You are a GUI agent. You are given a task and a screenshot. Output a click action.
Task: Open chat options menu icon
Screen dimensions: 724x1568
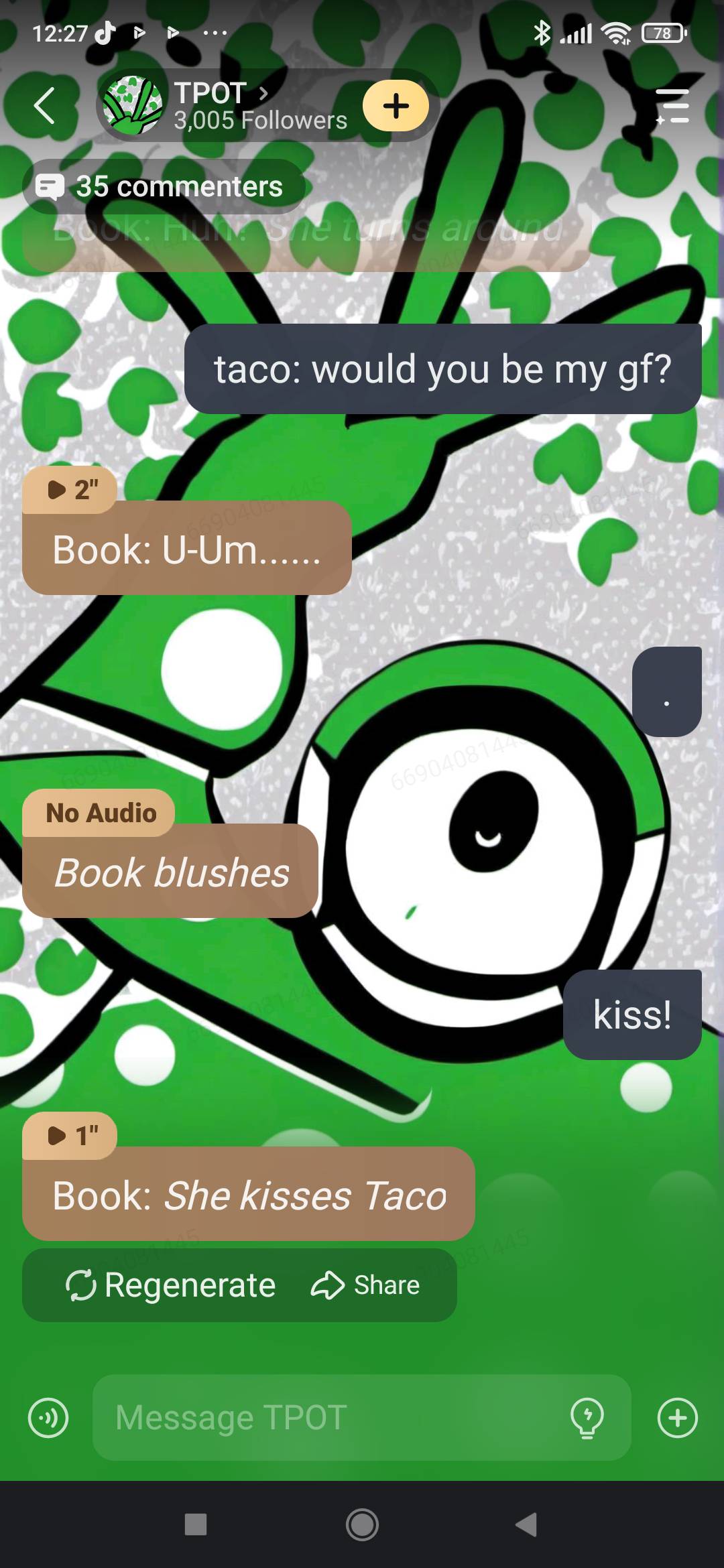tap(672, 106)
